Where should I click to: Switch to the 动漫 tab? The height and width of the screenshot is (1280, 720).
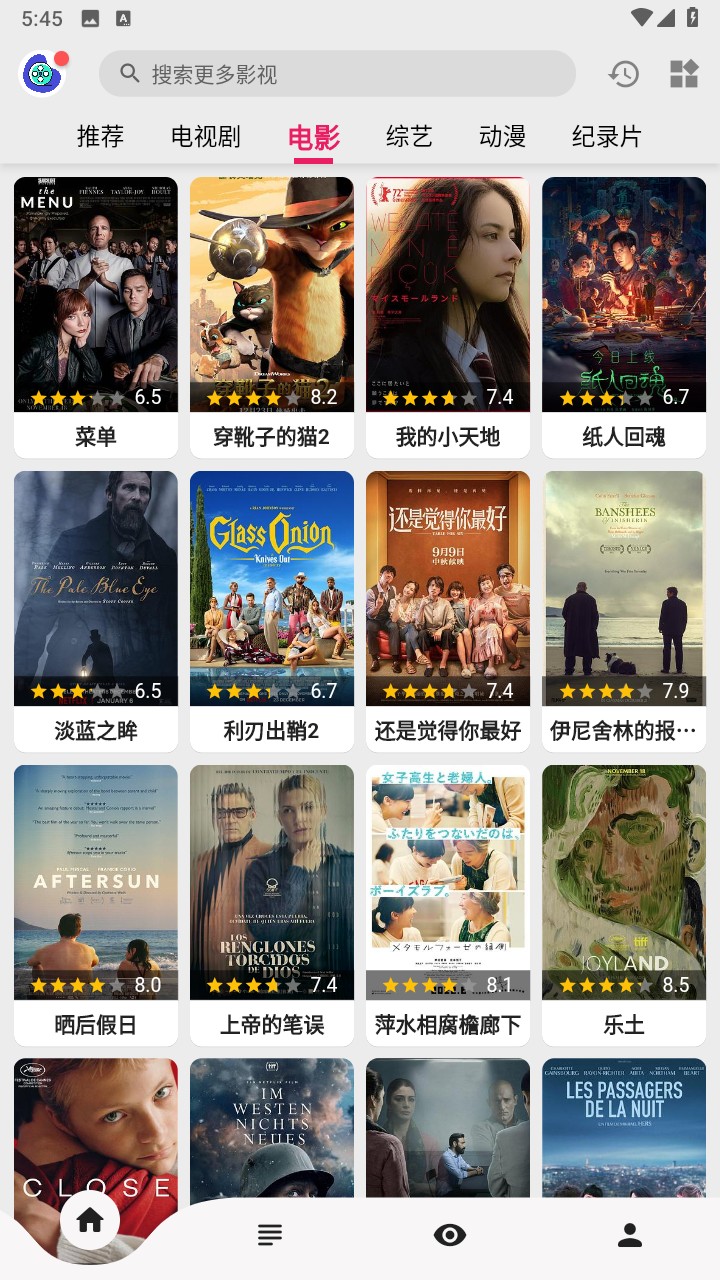click(x=502, y=136)
